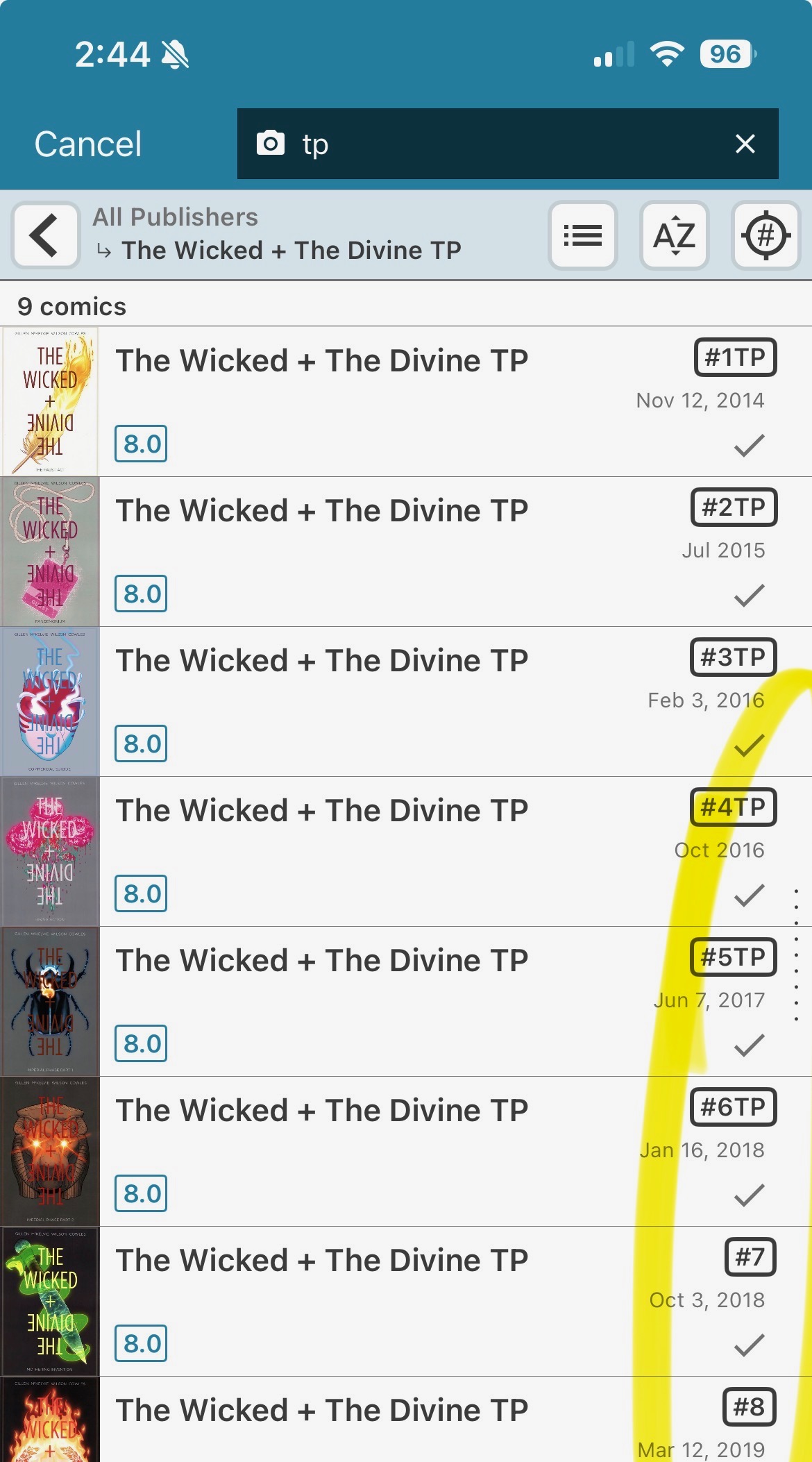
Task: Clear the search text
Action: tap(745, 144)
